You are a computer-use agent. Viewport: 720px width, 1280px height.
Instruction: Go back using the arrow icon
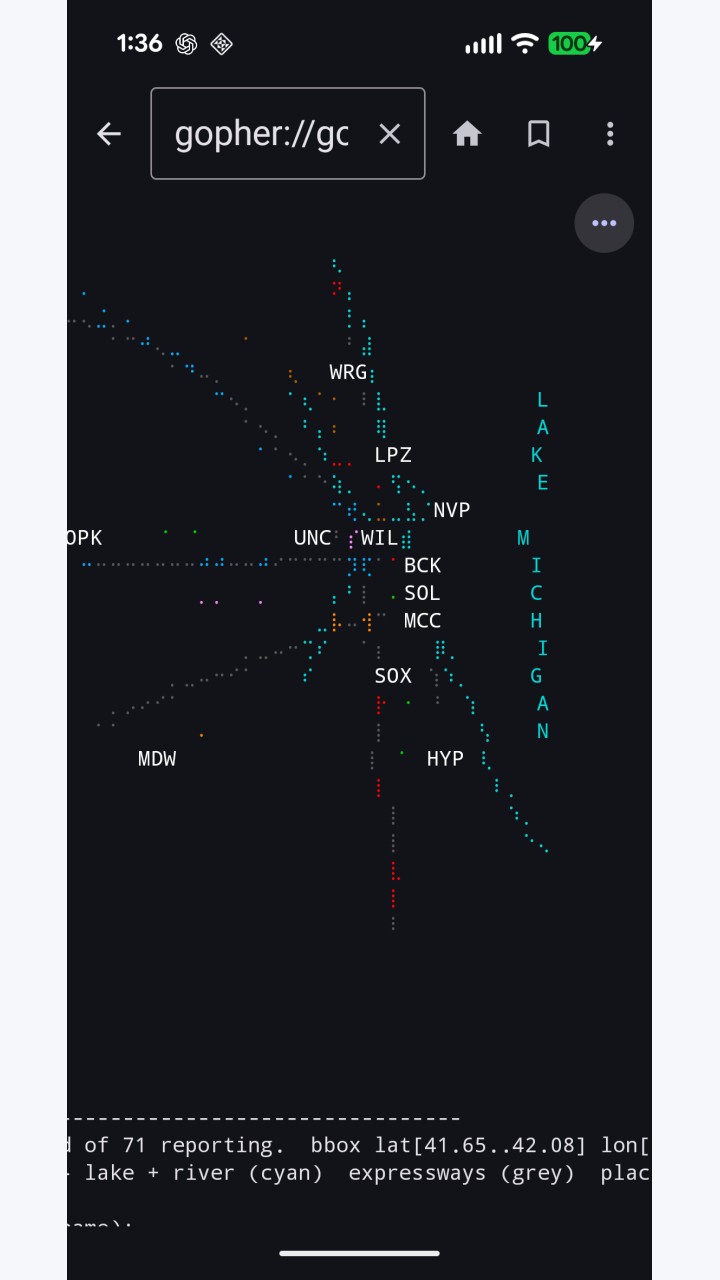tap(109, 134)
